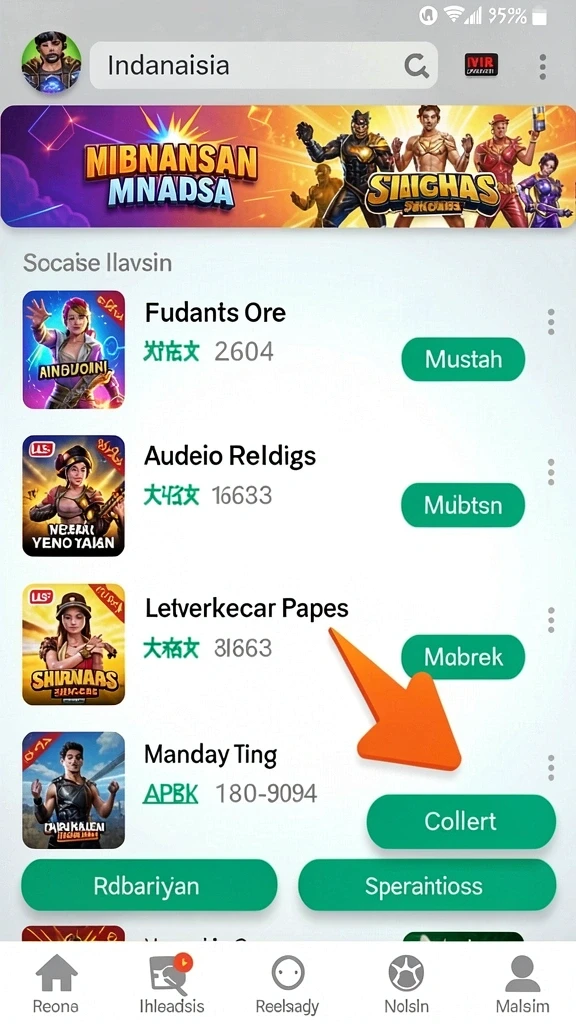Open the profile avatar next to search
This screenshot has height=1024, width=576.
pyautogui.click(x=52, y=64)
